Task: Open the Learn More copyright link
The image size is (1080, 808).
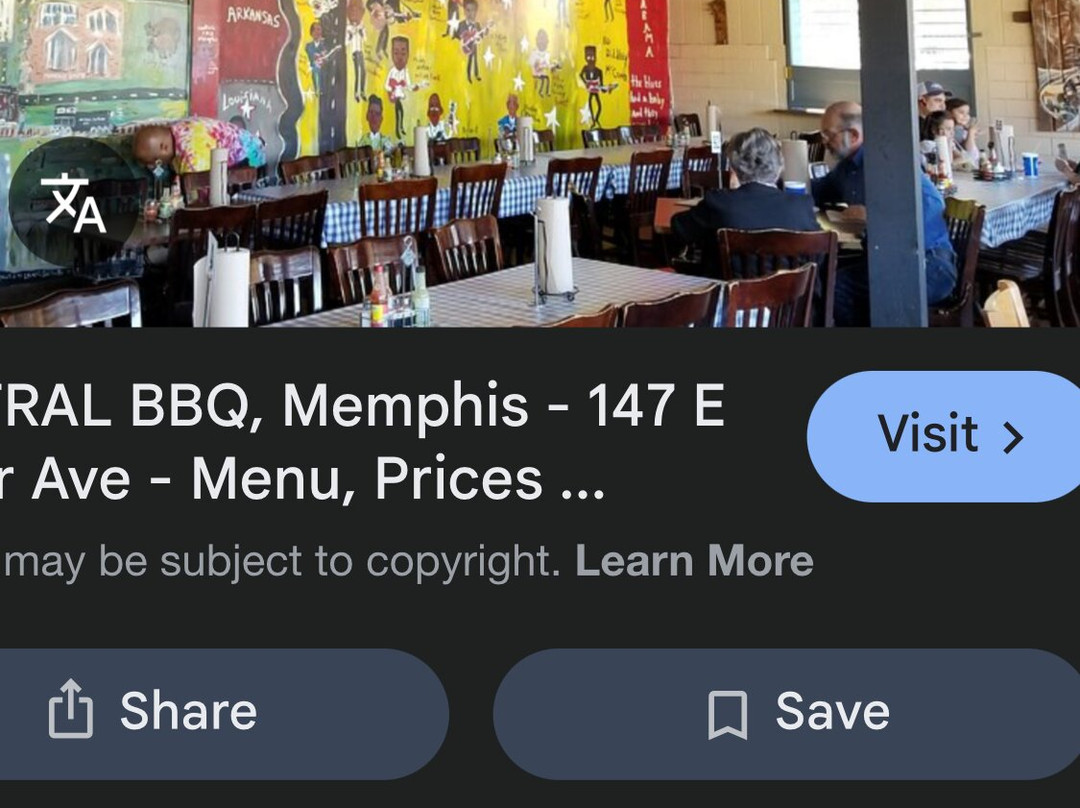Action: point(694,561)
